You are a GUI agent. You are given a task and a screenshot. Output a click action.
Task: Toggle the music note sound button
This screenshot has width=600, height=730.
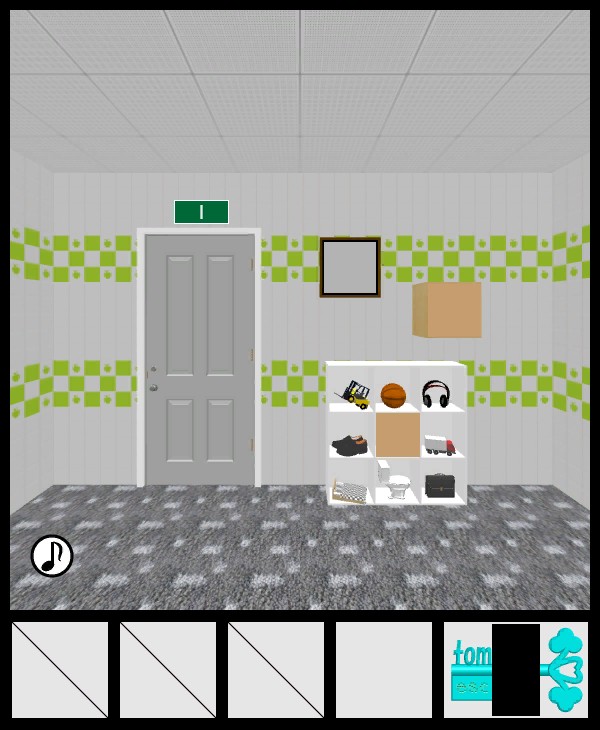click(52, 556)
